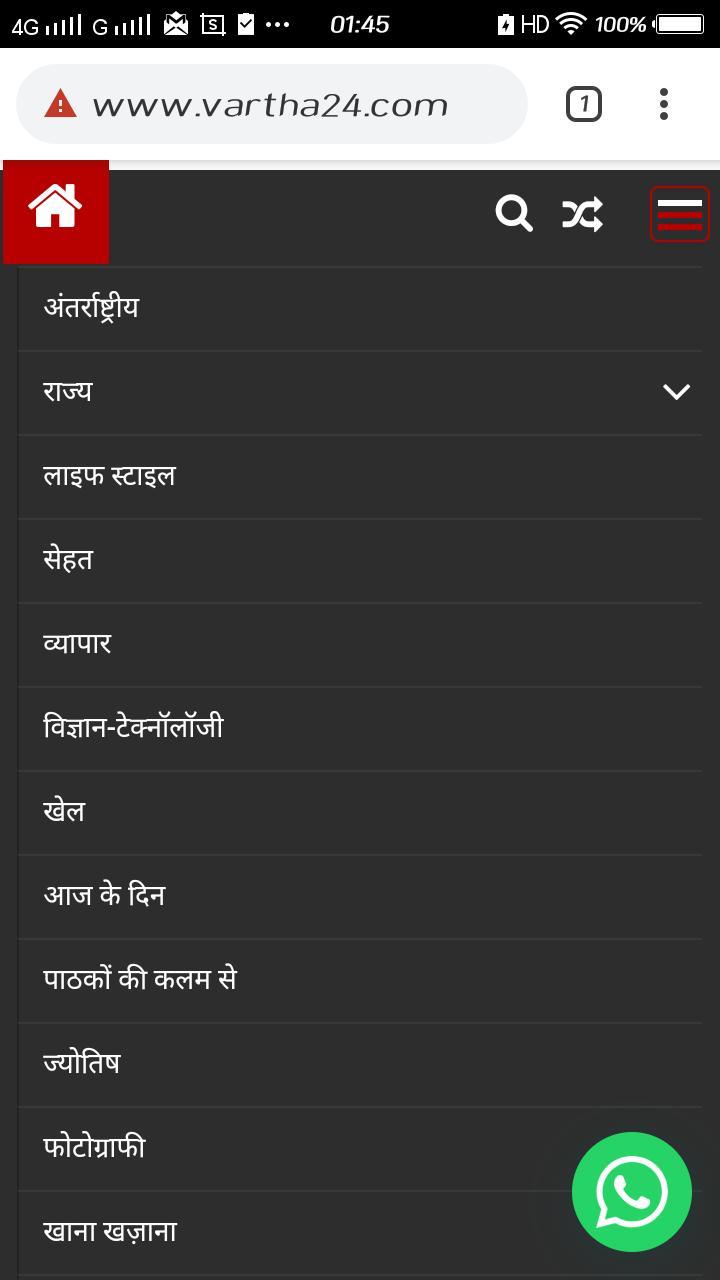Screen dimensions: 720x1280
Task: Open the खेल section
Action: (x=64, y=811)
